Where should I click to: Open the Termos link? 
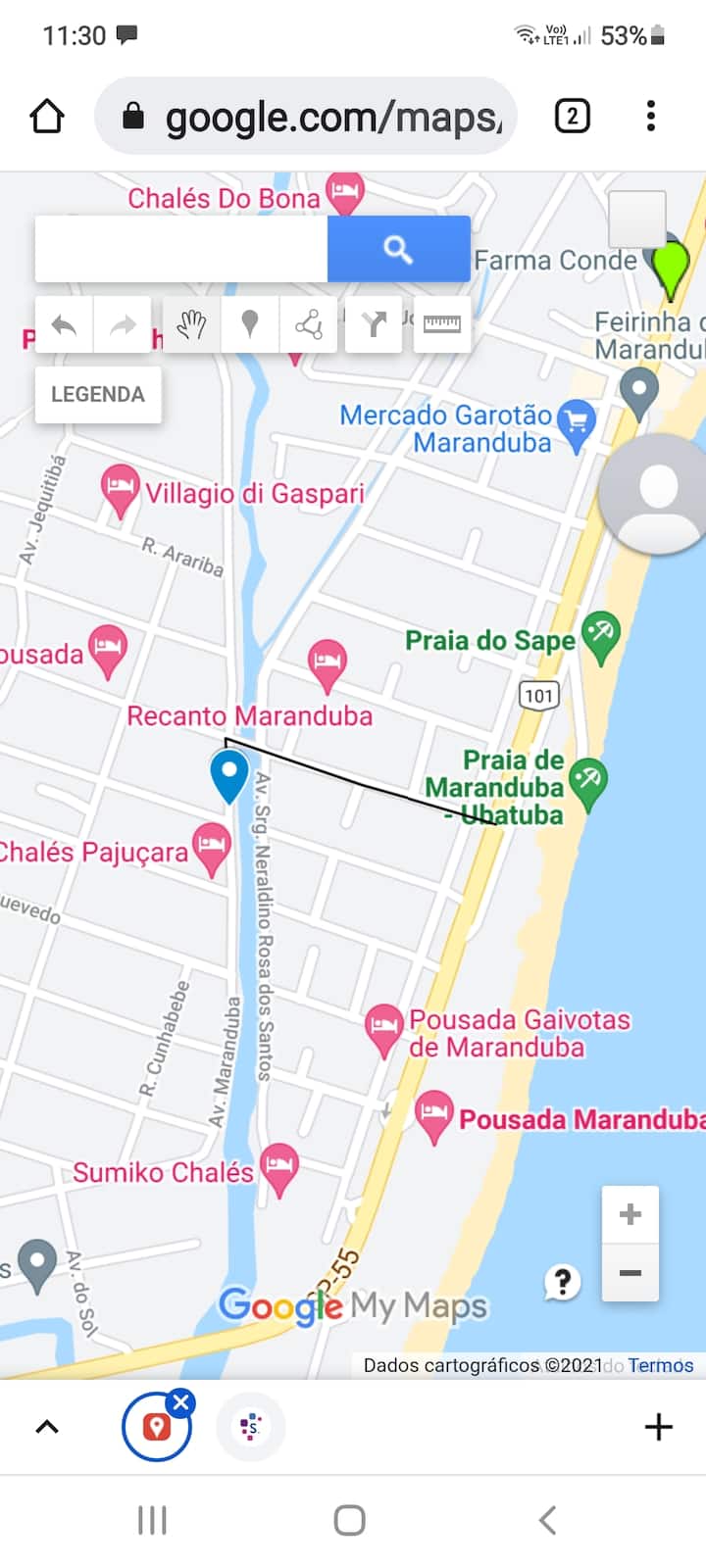[x=661, y=1365]
